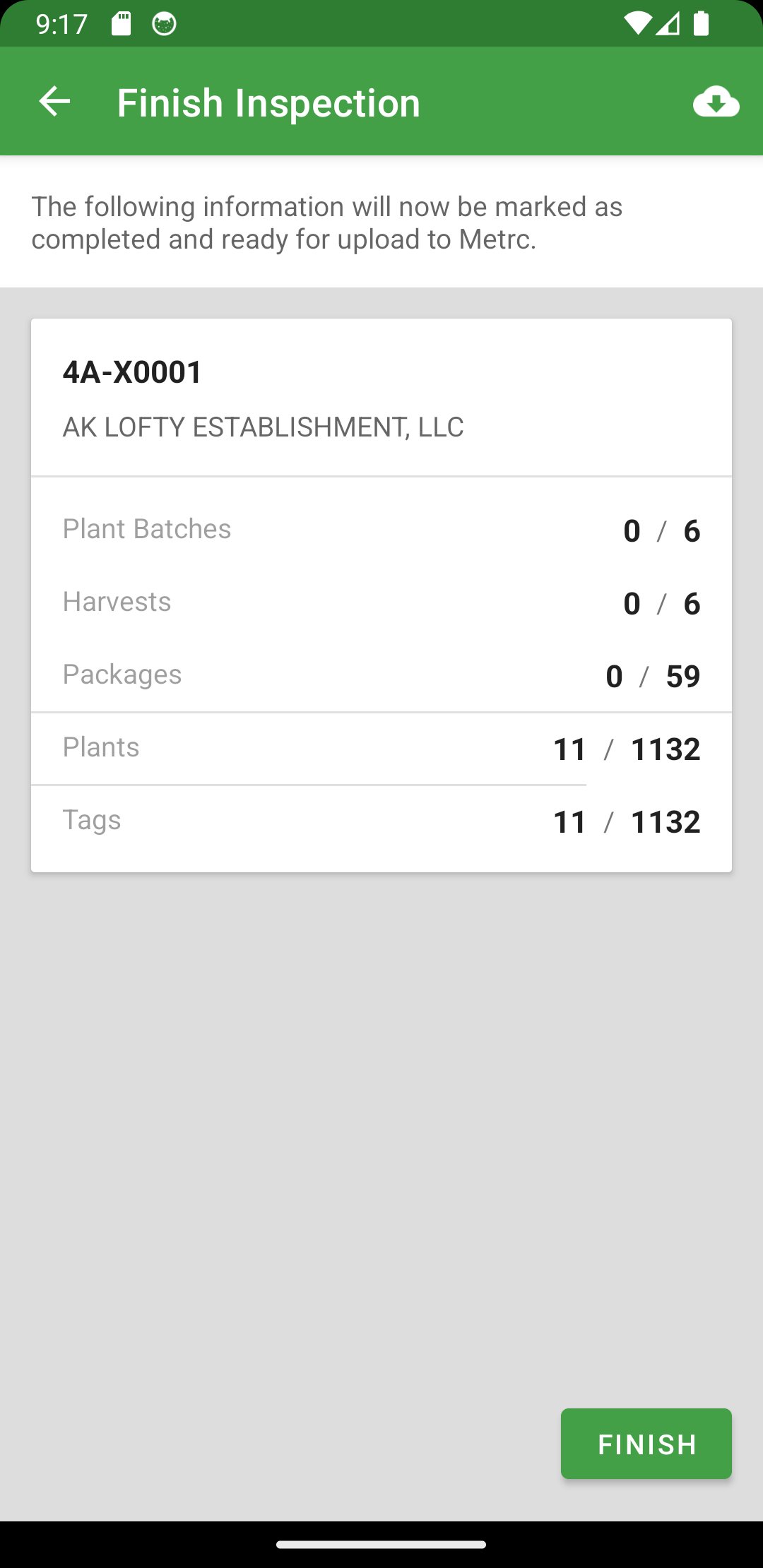This screenshot has width=763, height=1568.
Task: Click the Plants progress divider line
Action: 309,784
